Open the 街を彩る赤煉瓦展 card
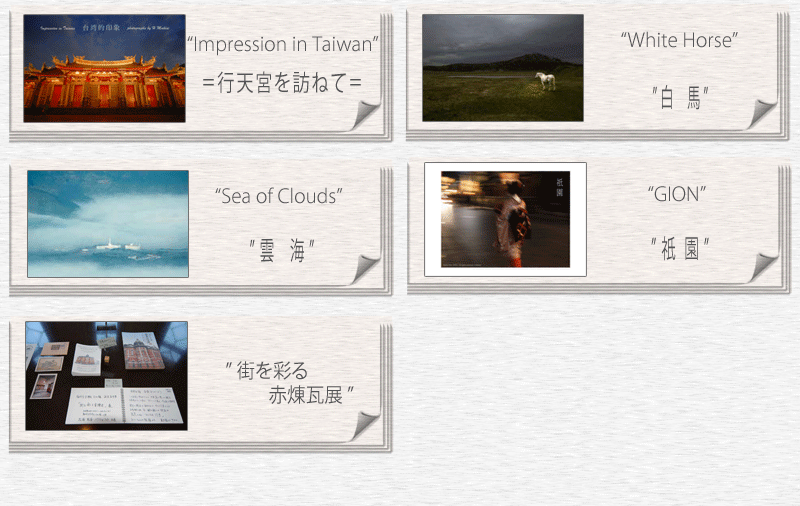This screenshot has width=800, height=506. coord(200,378)
